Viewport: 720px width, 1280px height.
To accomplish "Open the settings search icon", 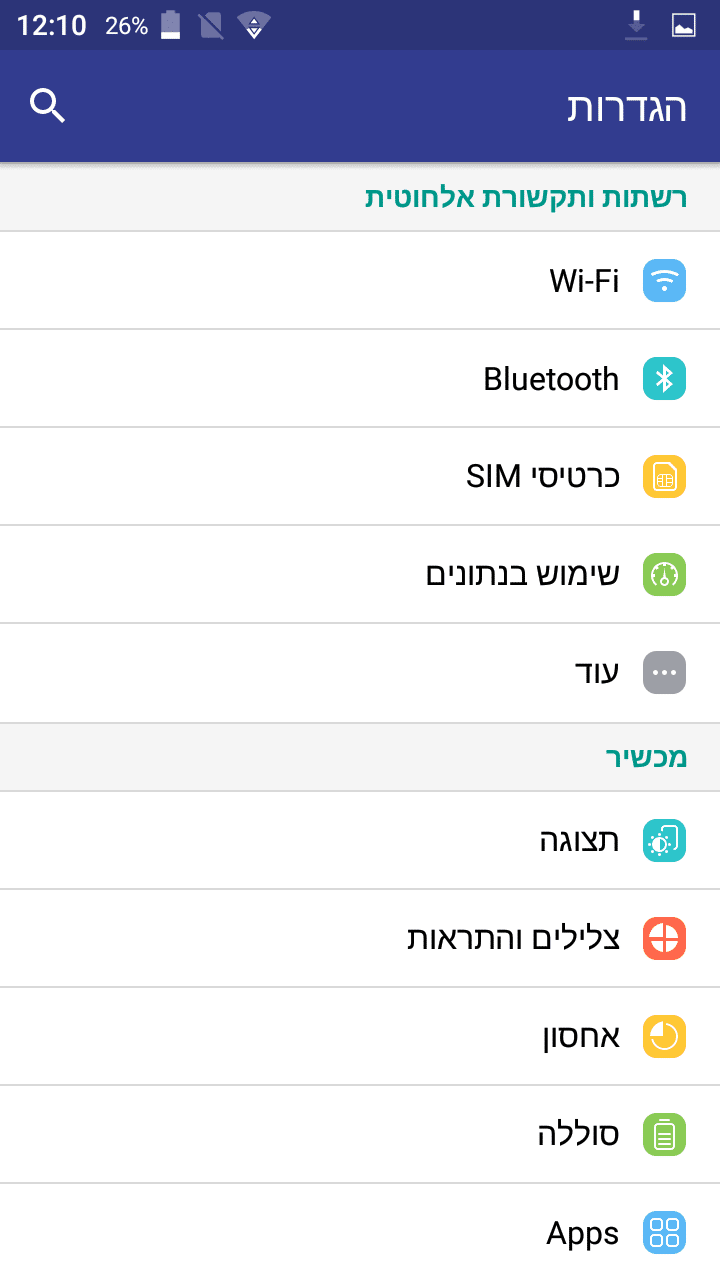I will (48, 105).
